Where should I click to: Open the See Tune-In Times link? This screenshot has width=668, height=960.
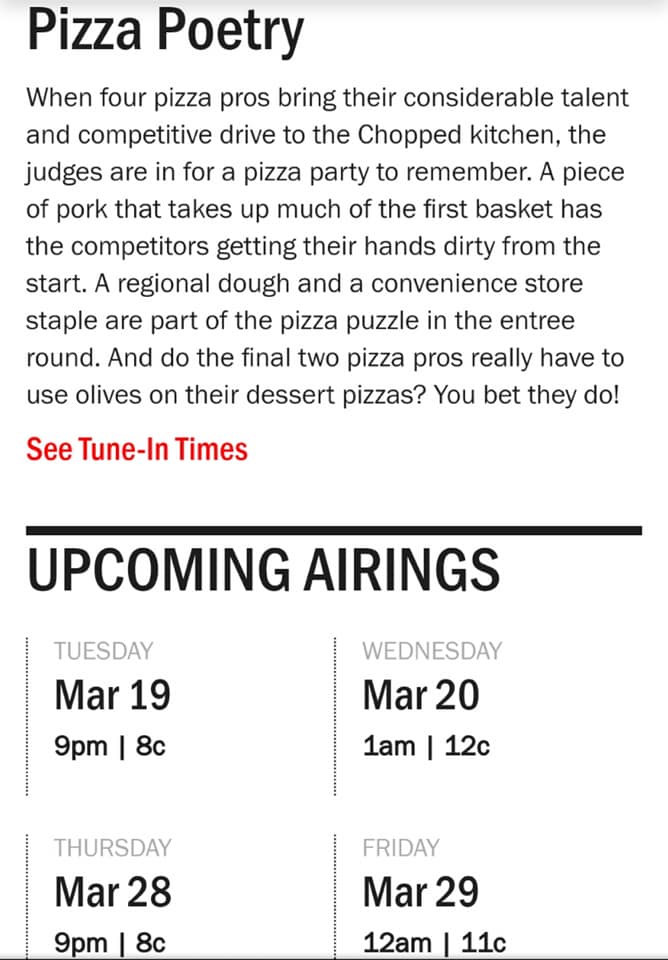[137, 449]
